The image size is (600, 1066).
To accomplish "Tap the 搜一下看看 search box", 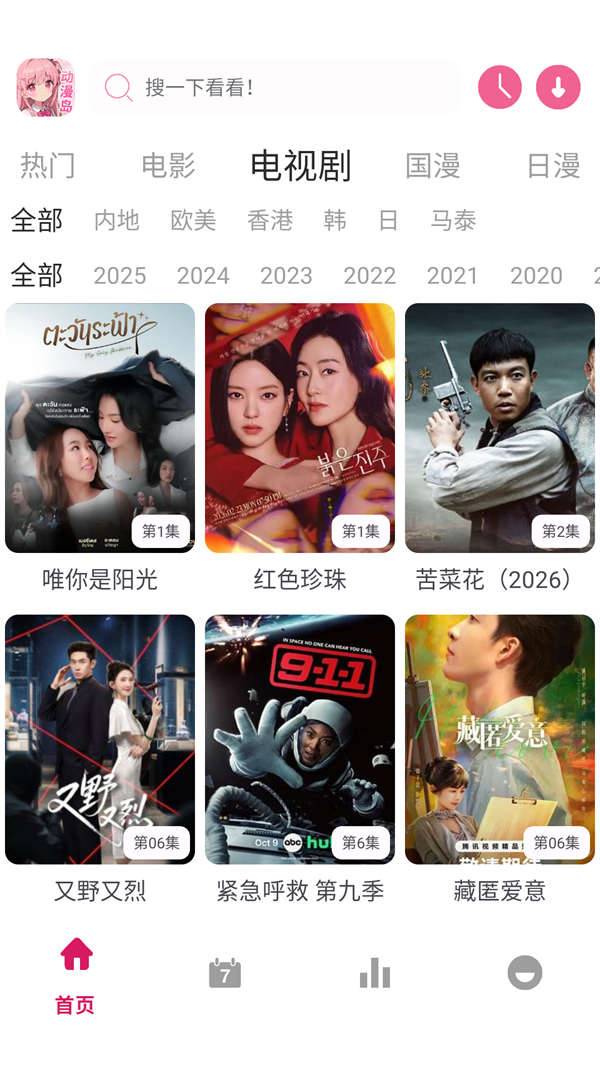I will 275,87.
